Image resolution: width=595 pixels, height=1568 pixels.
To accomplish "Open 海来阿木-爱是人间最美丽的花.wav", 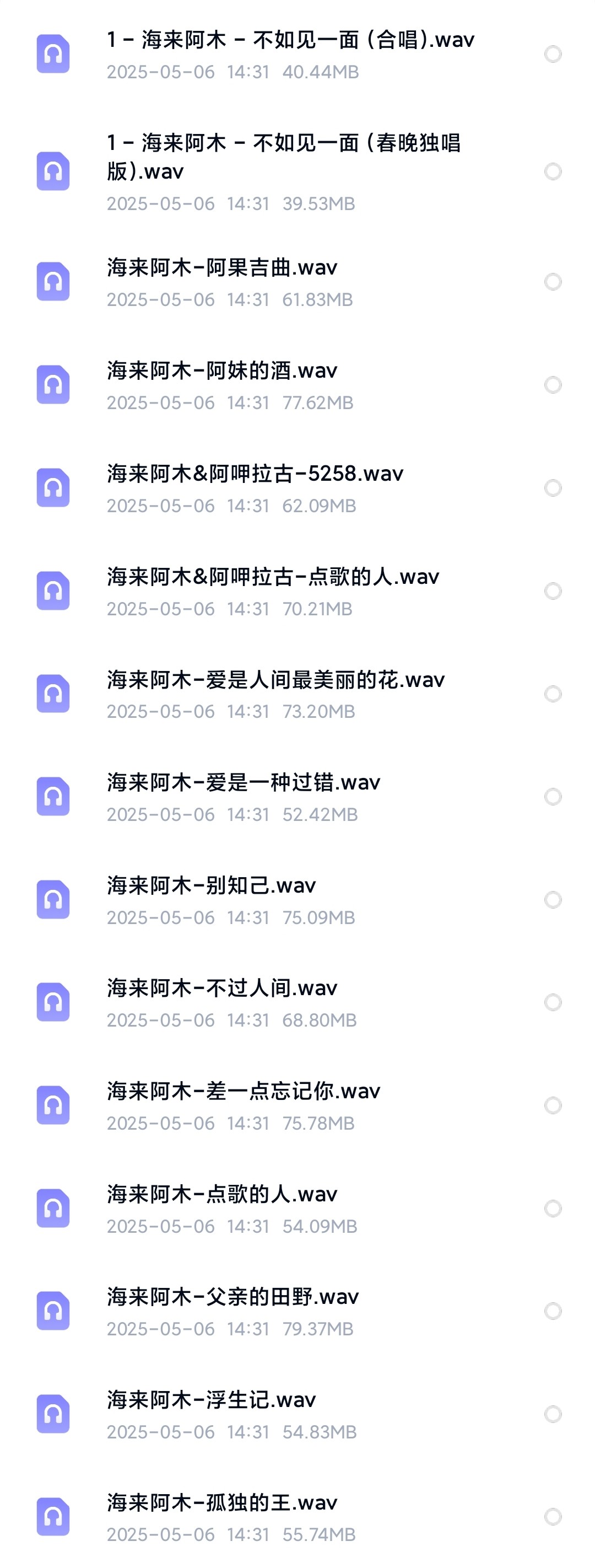I will click(x=275, y=680).
